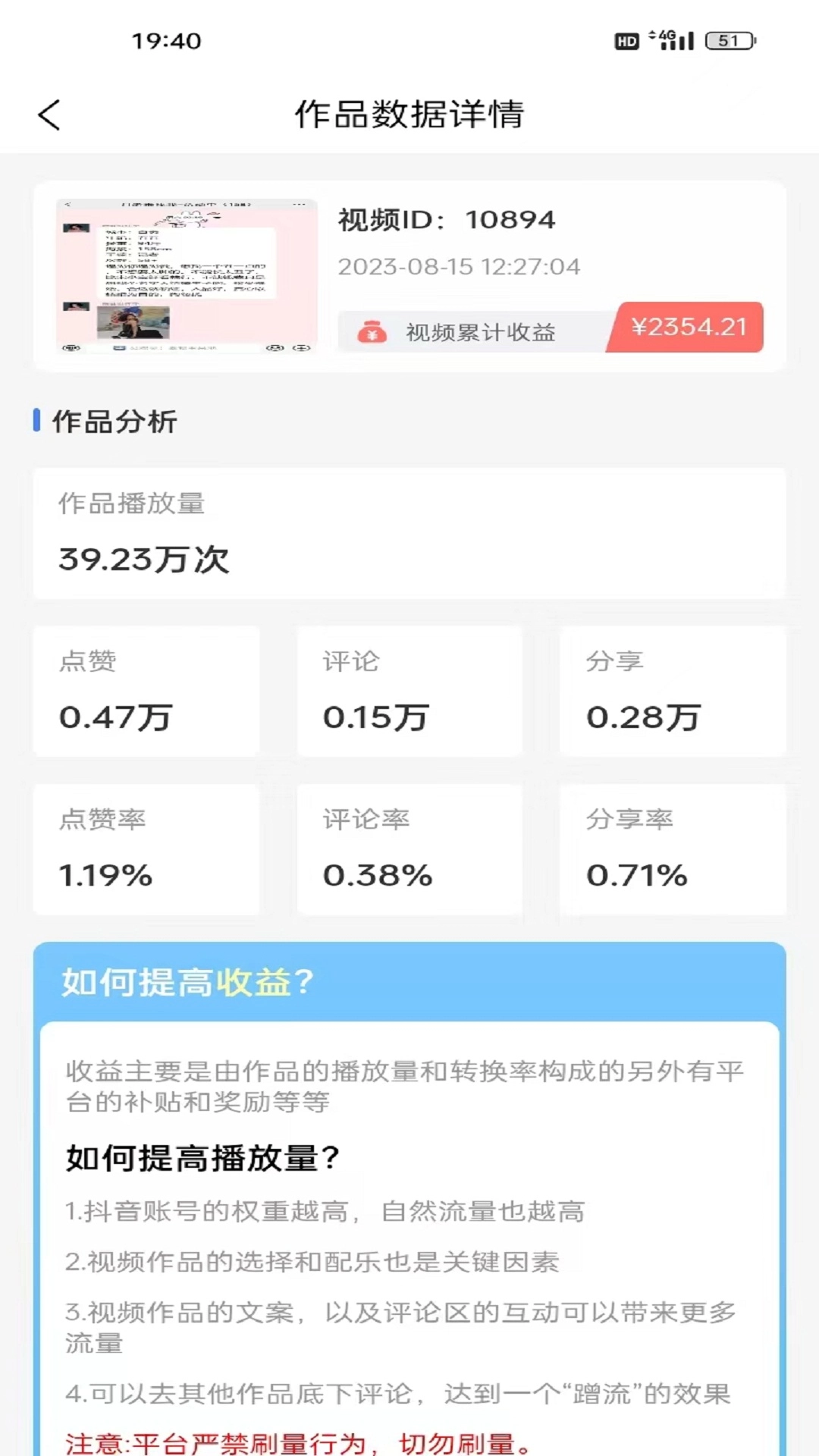Tap the battery indicator showing 51

[x=729, y=41]
